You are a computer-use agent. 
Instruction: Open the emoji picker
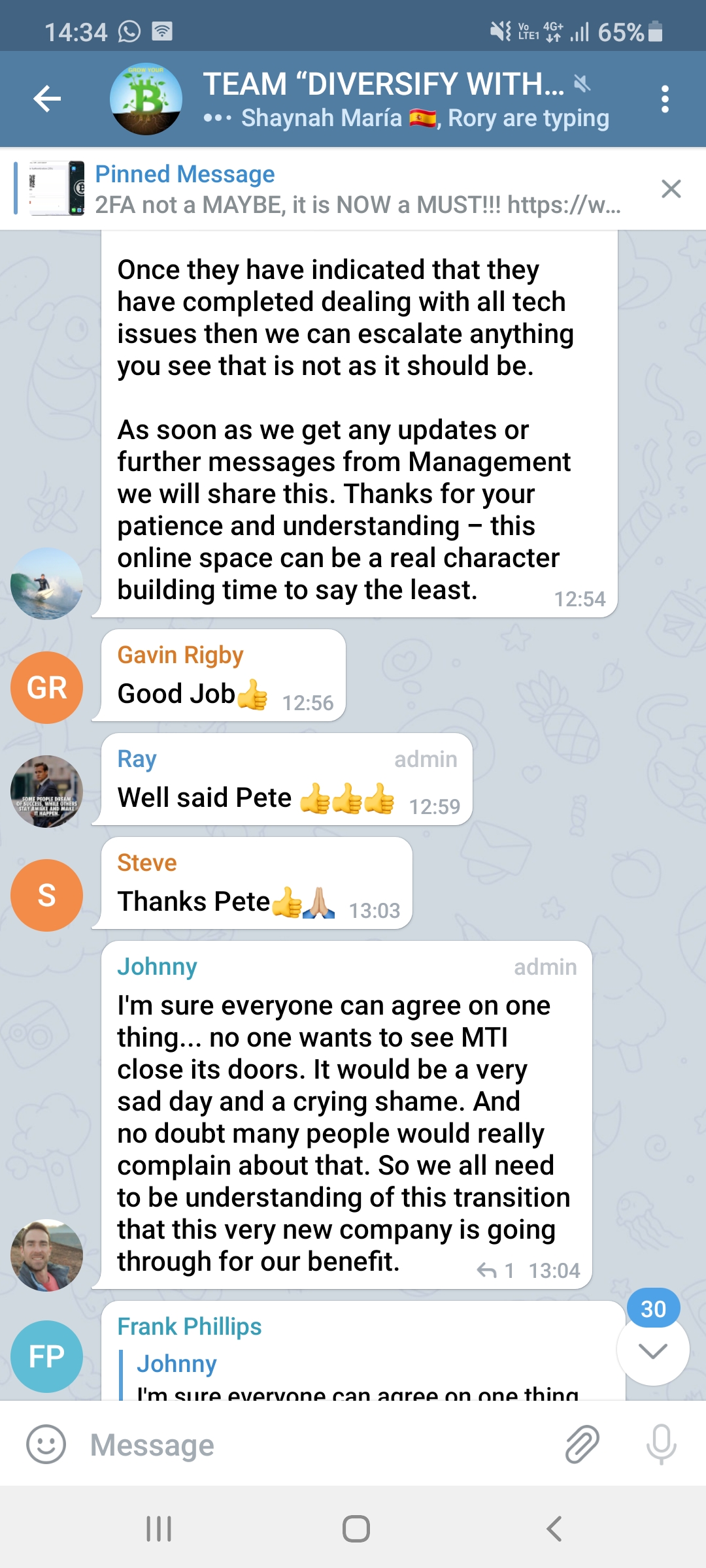pyautogui.click(x=46, y=1444)
